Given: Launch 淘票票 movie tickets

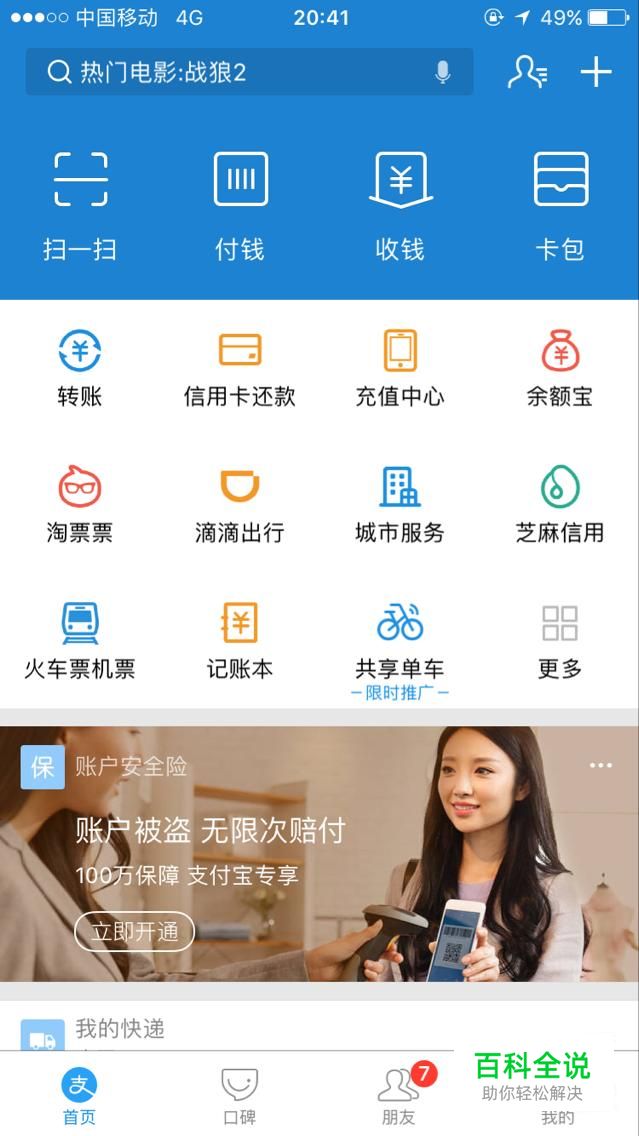Looking at the screenshot, I should click(x=80, y=504).
